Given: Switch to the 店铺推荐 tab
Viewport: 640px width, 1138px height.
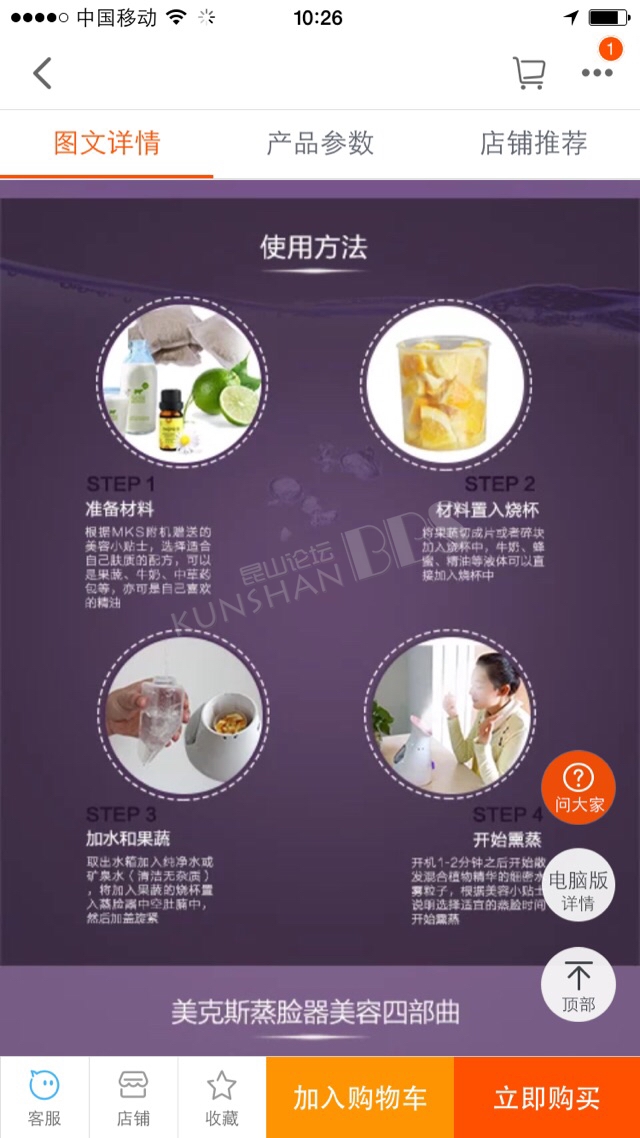Looking at the screenshot, I should coord(533,144).
